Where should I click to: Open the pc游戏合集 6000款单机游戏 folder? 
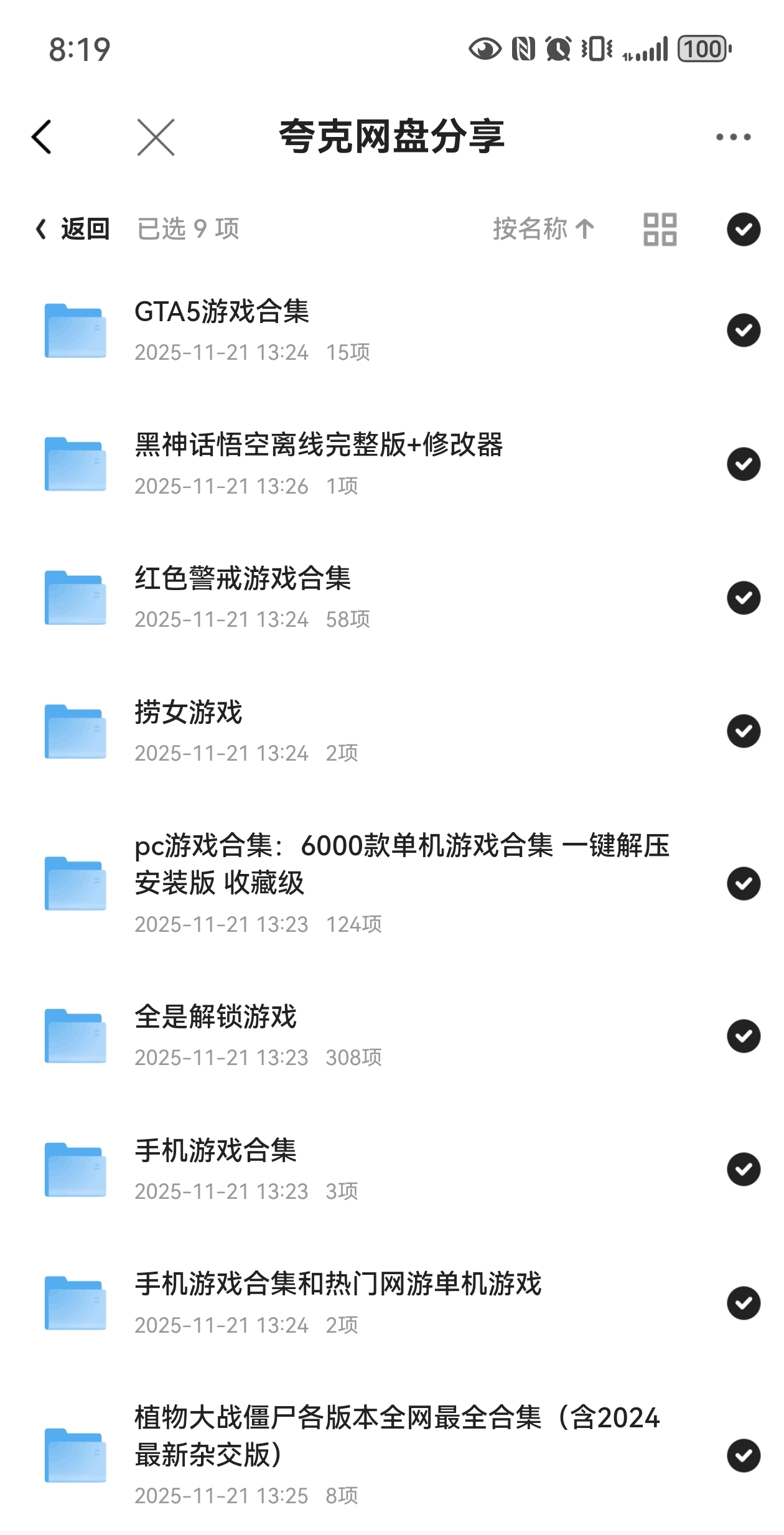click(401, 864)
